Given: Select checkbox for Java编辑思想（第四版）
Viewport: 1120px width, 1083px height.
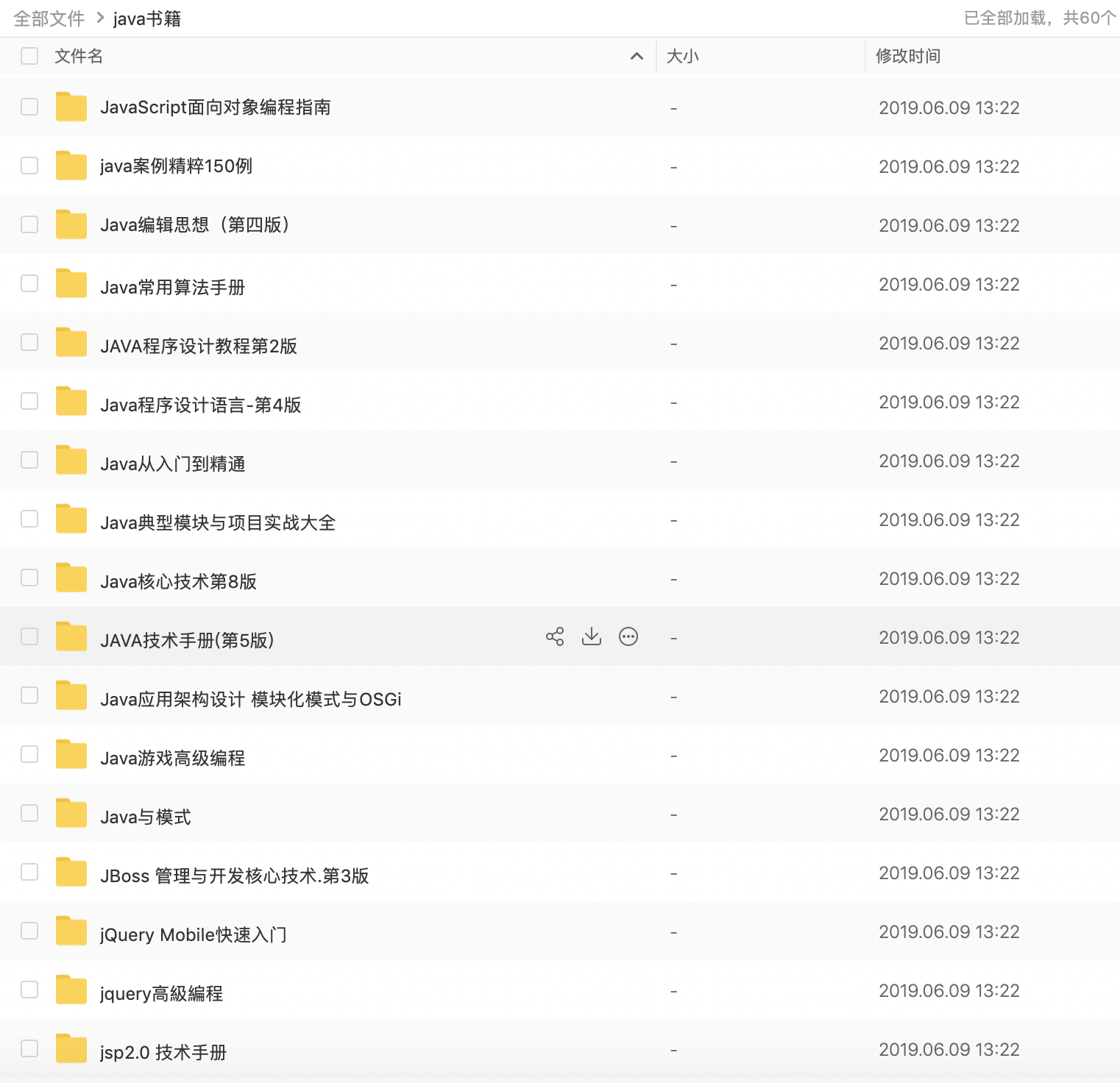Looking at the screenshot, I should click(x=29, y=224).
